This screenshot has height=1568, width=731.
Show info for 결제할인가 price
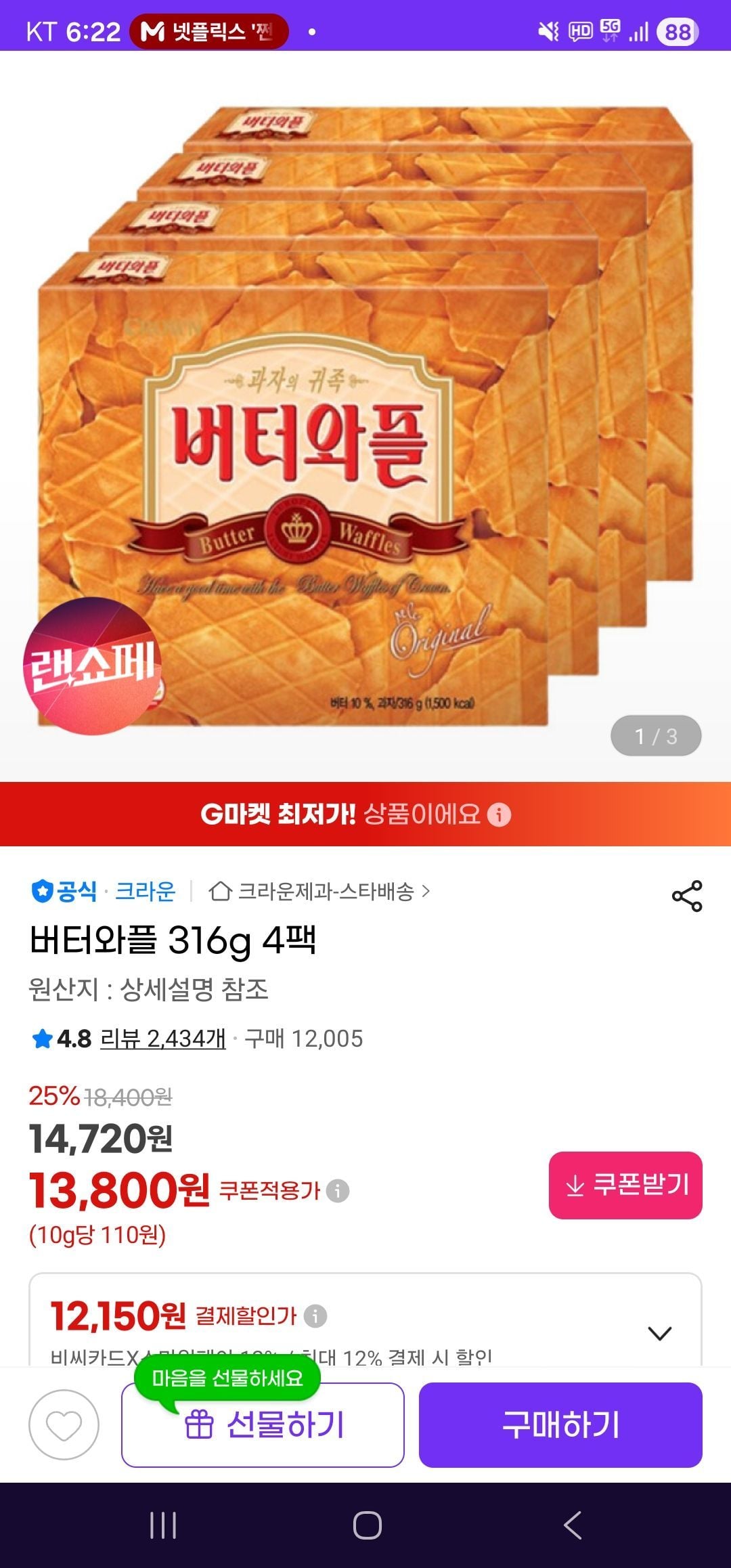(315, 1316)
